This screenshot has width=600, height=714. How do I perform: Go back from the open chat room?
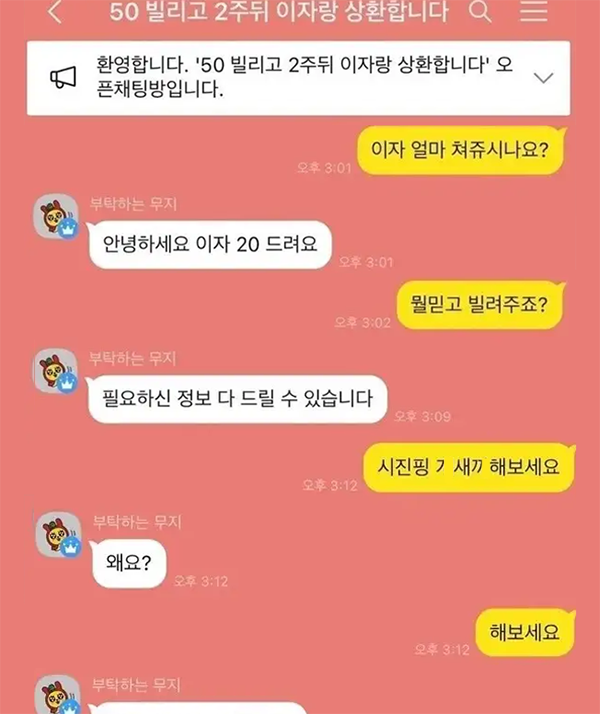pos(56,12)
